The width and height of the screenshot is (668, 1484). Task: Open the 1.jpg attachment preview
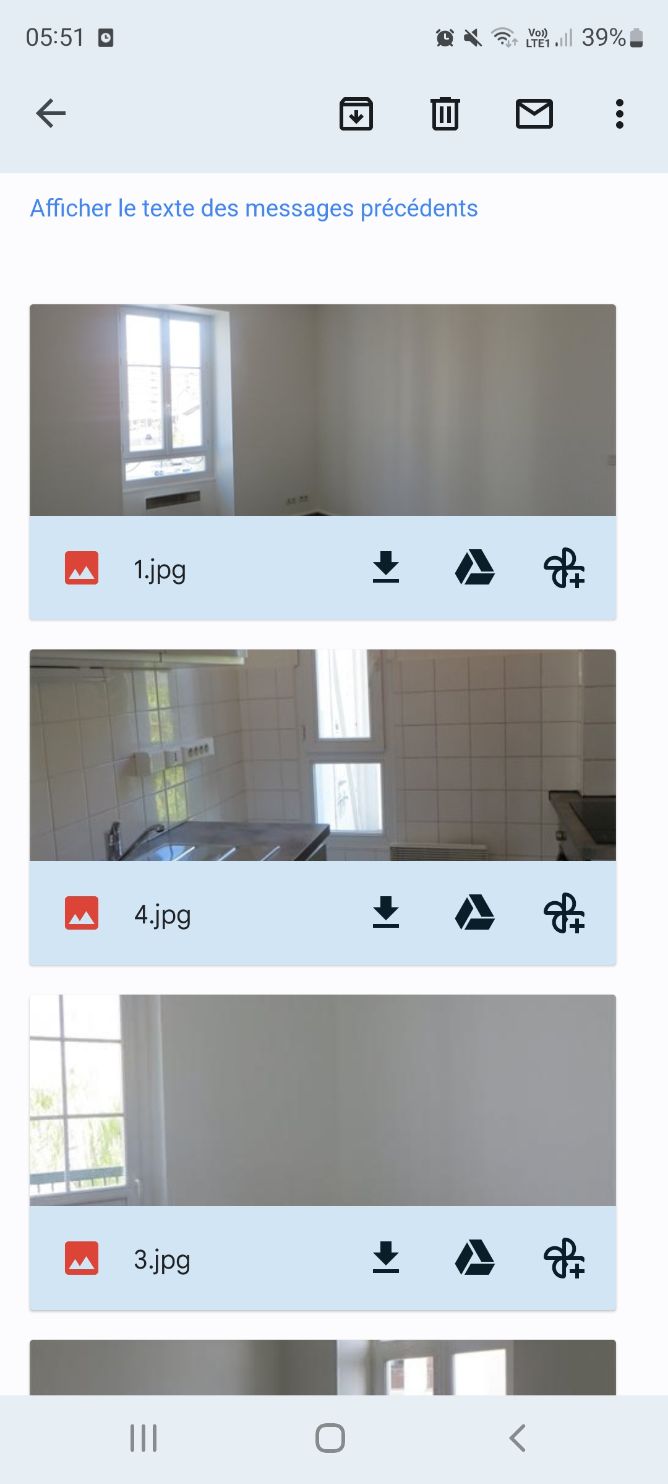(x=322, y=410)
